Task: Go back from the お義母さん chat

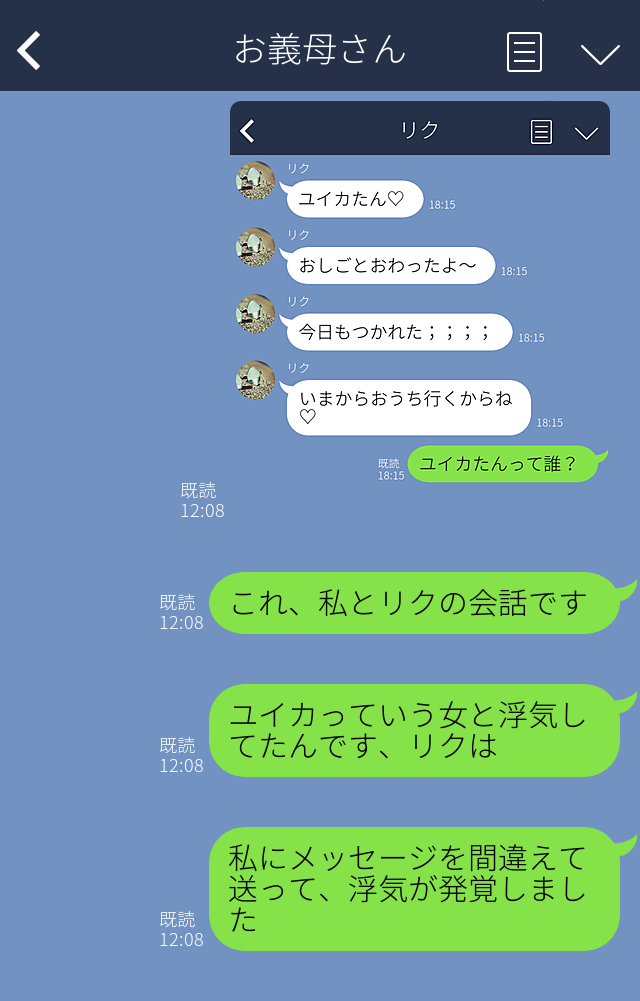Action: 29,50
